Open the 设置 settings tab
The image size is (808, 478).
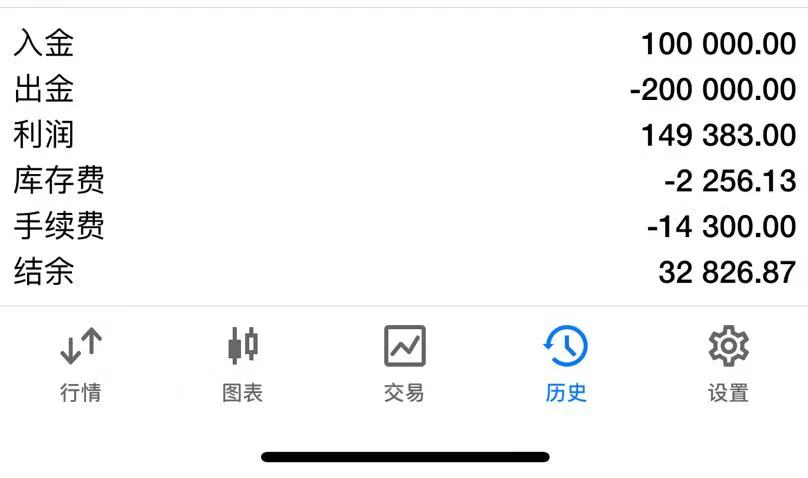[728, 364]
